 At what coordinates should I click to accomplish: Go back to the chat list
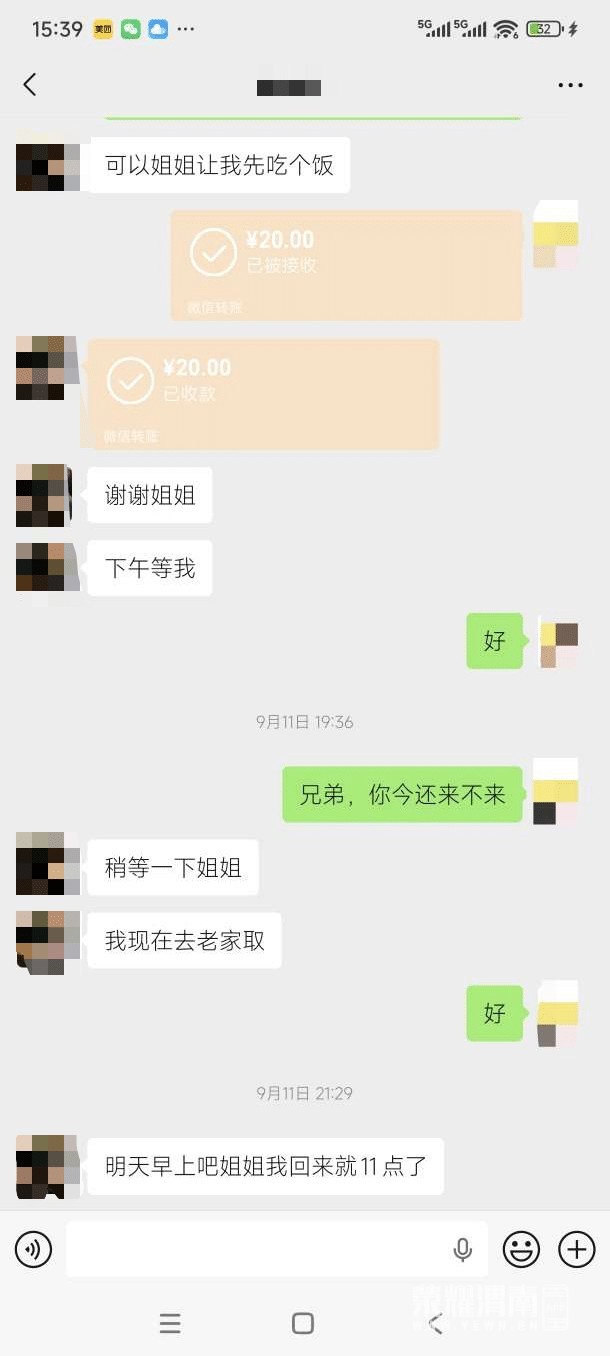coord(30,85)
